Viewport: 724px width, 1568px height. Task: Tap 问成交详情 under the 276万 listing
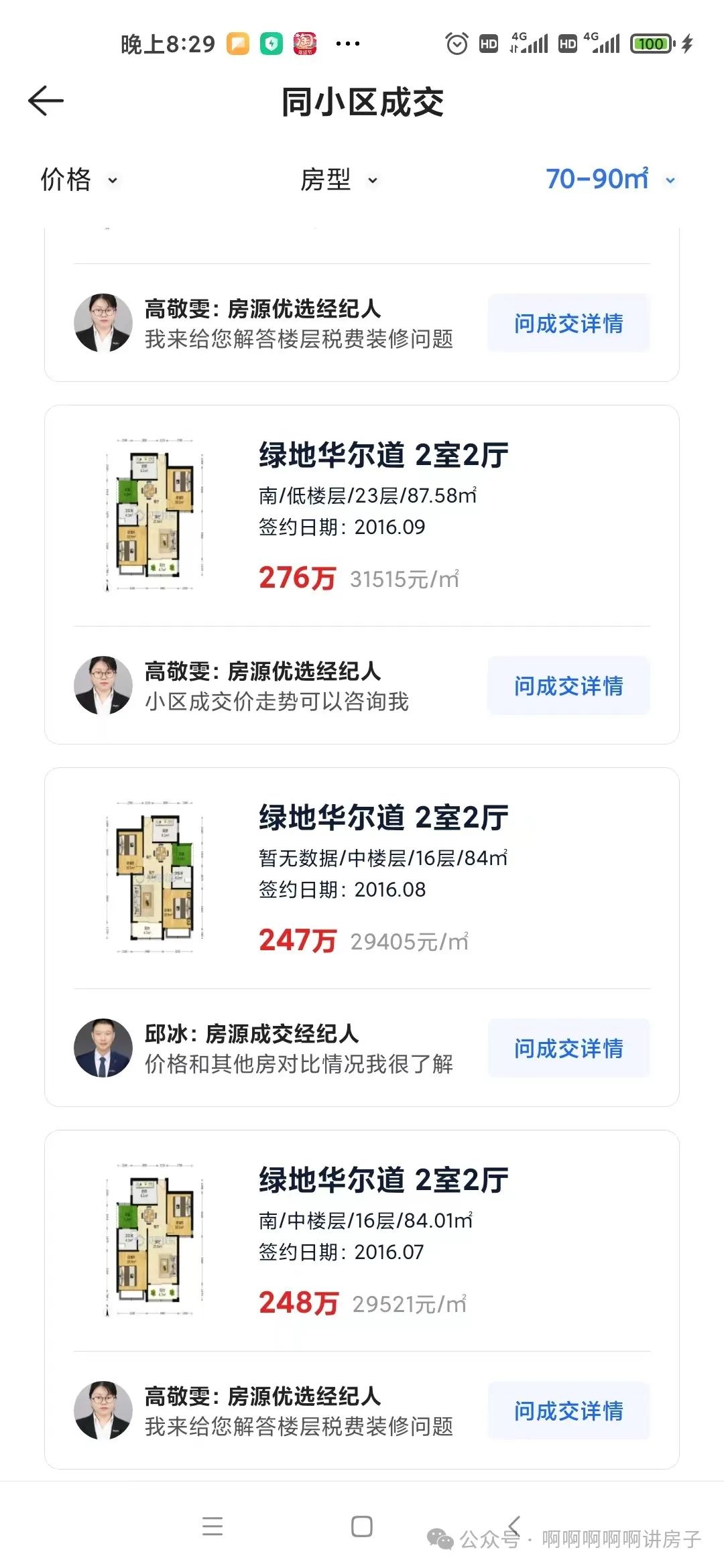point(568,685)
